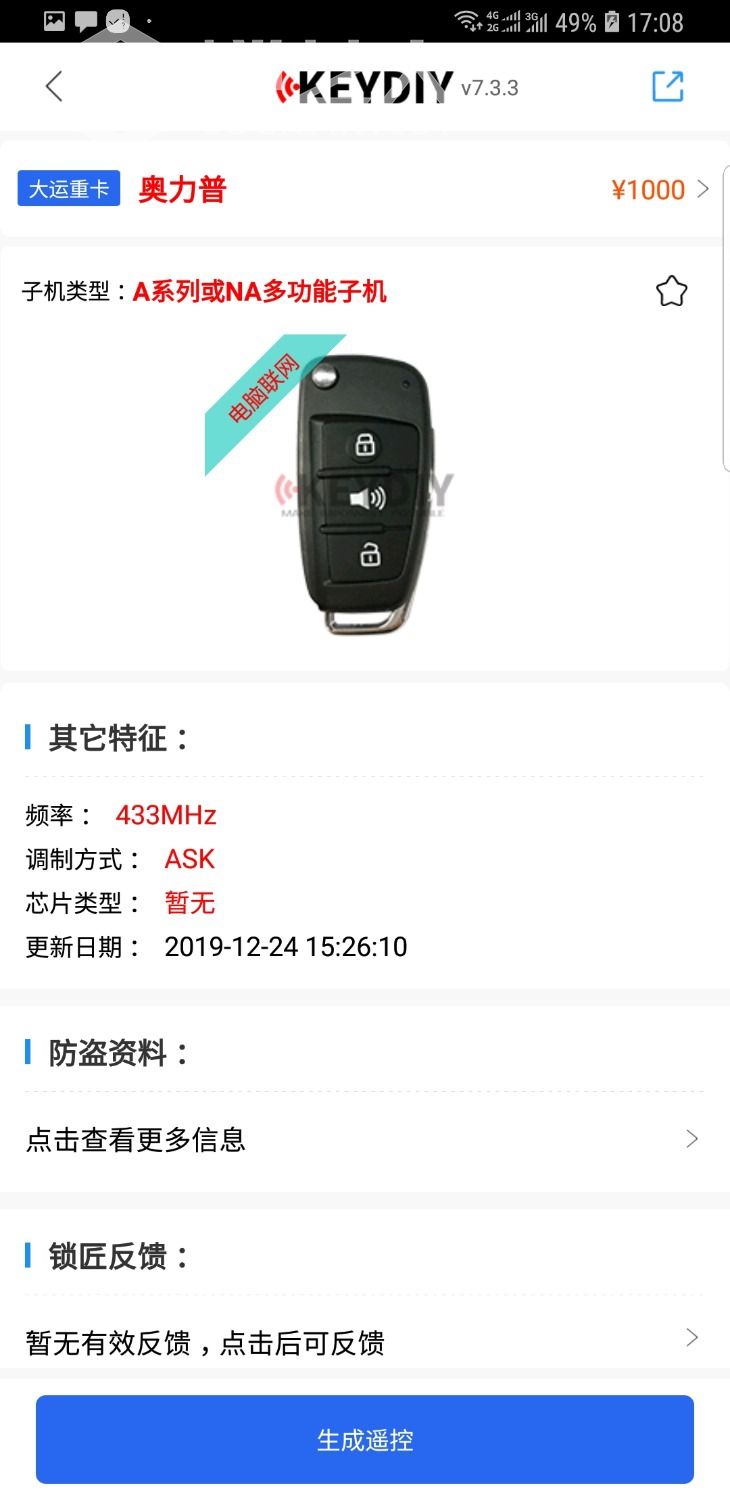Open 点击查看更多信息 row
Image resolution: width=730 pixels, height=1500 pixels.
coord(363,1139)
